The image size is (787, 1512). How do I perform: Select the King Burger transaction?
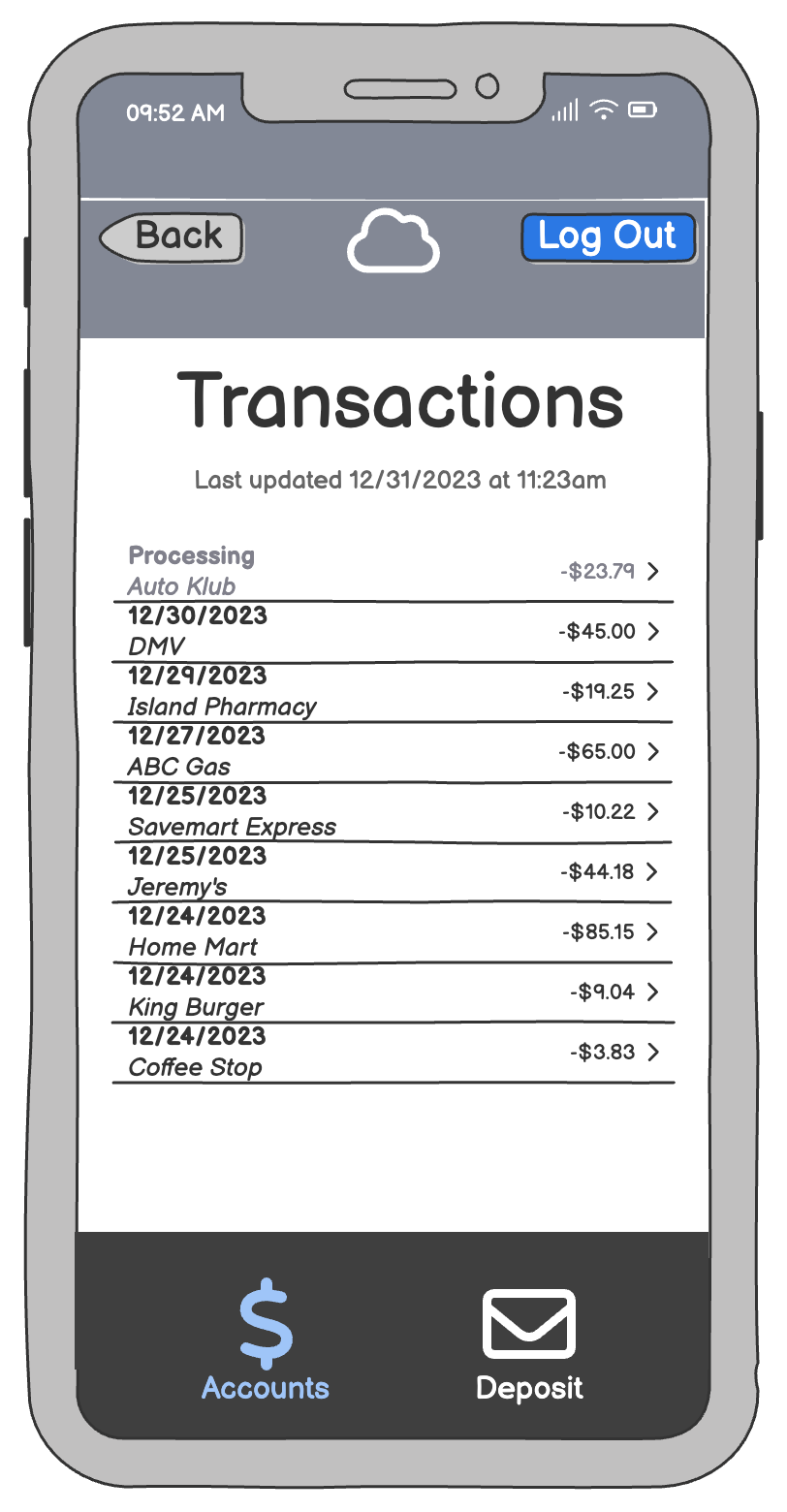tap(393, 992)
